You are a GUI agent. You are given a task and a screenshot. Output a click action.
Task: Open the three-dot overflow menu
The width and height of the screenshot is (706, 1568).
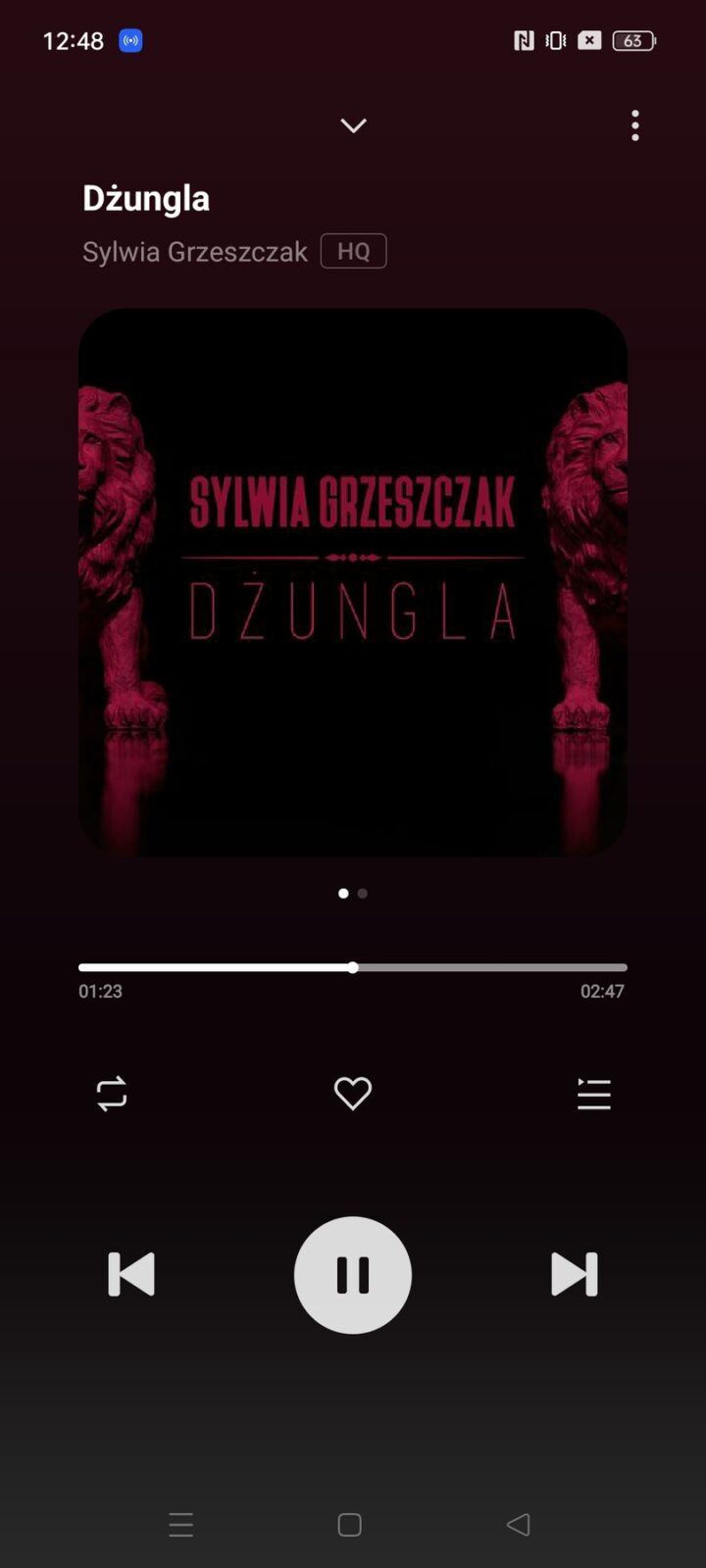pos(635,125)
